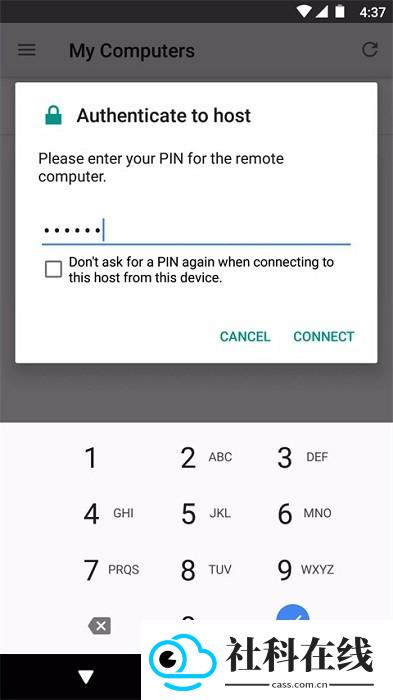Image resolution: width=393 pixels, height=700 pixels.
Task: Refresh the My Computers list
Action: click(370, 50)
